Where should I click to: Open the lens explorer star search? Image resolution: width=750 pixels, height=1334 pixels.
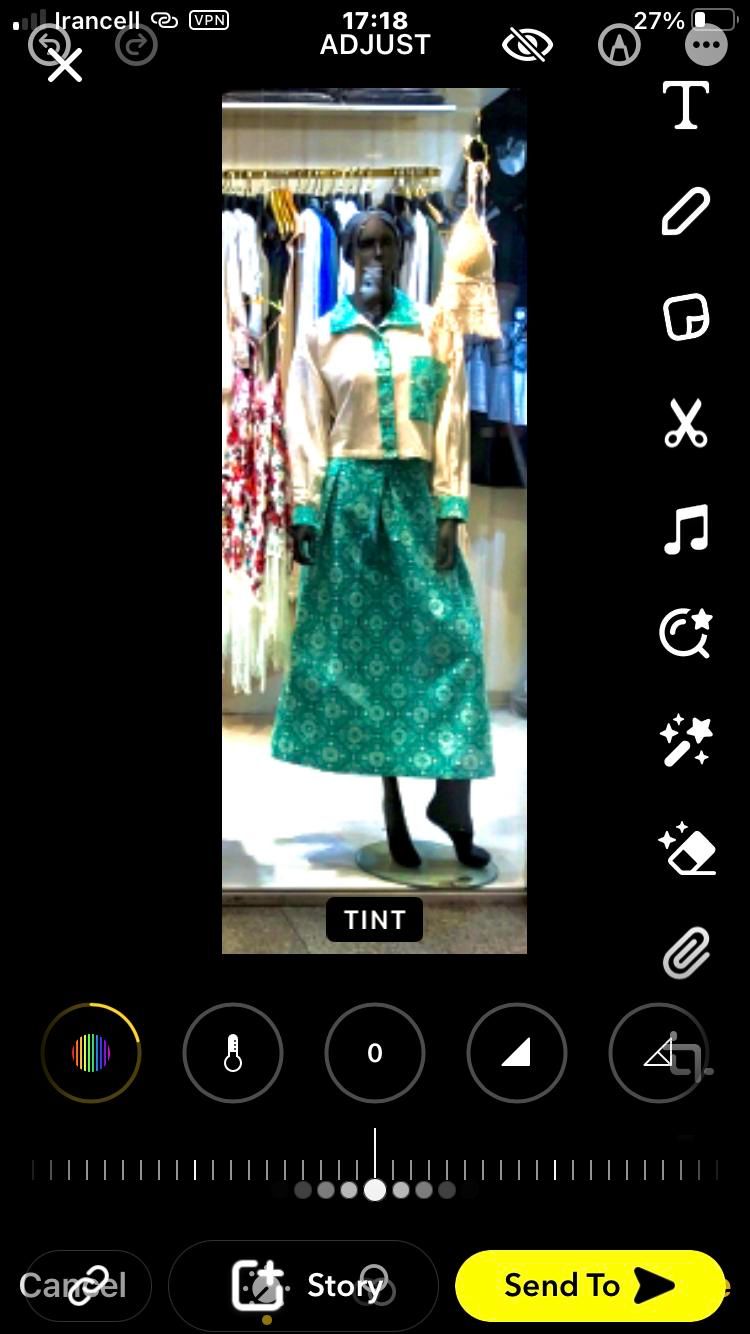click(686, 634)
